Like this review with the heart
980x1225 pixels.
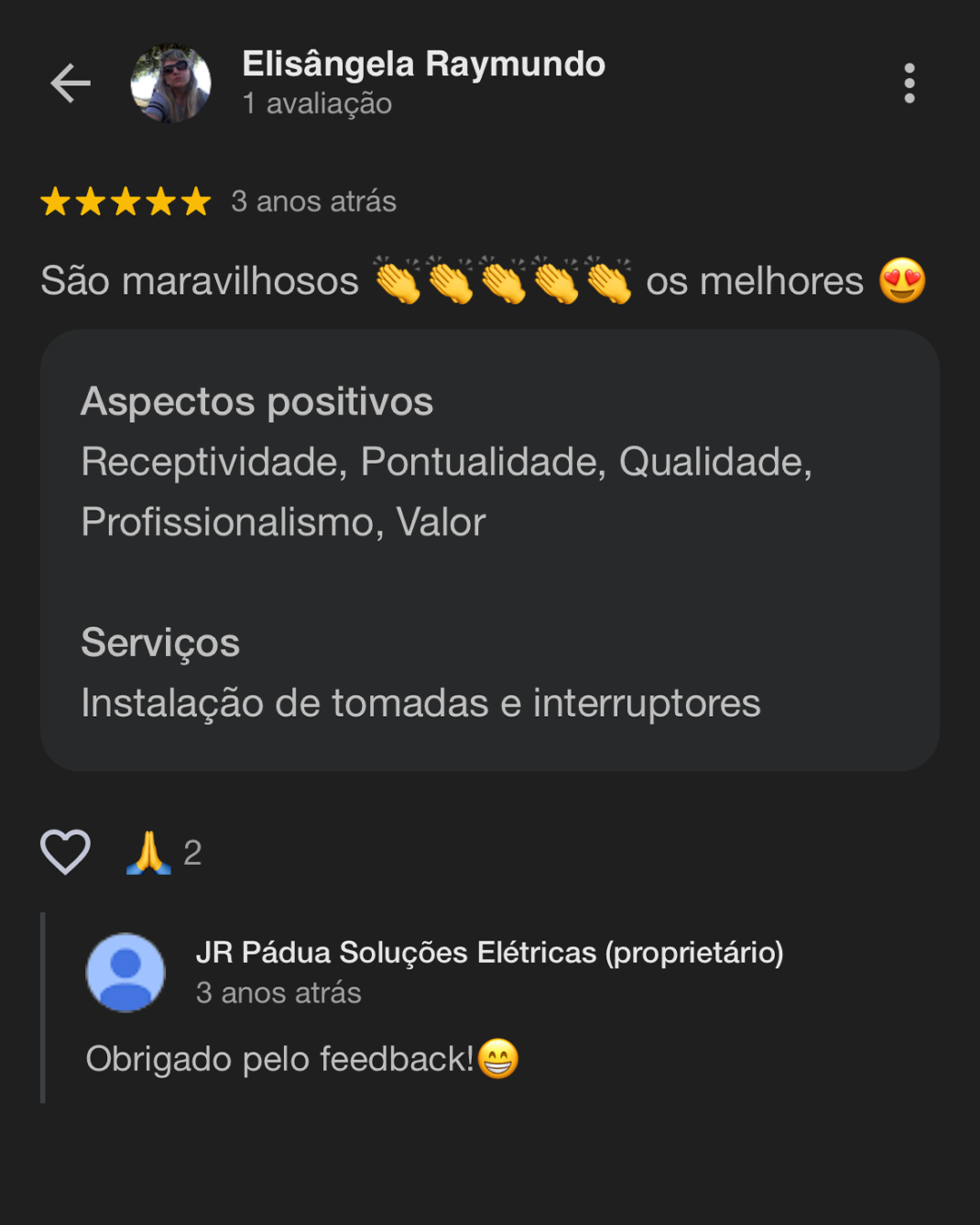[65, 852]
